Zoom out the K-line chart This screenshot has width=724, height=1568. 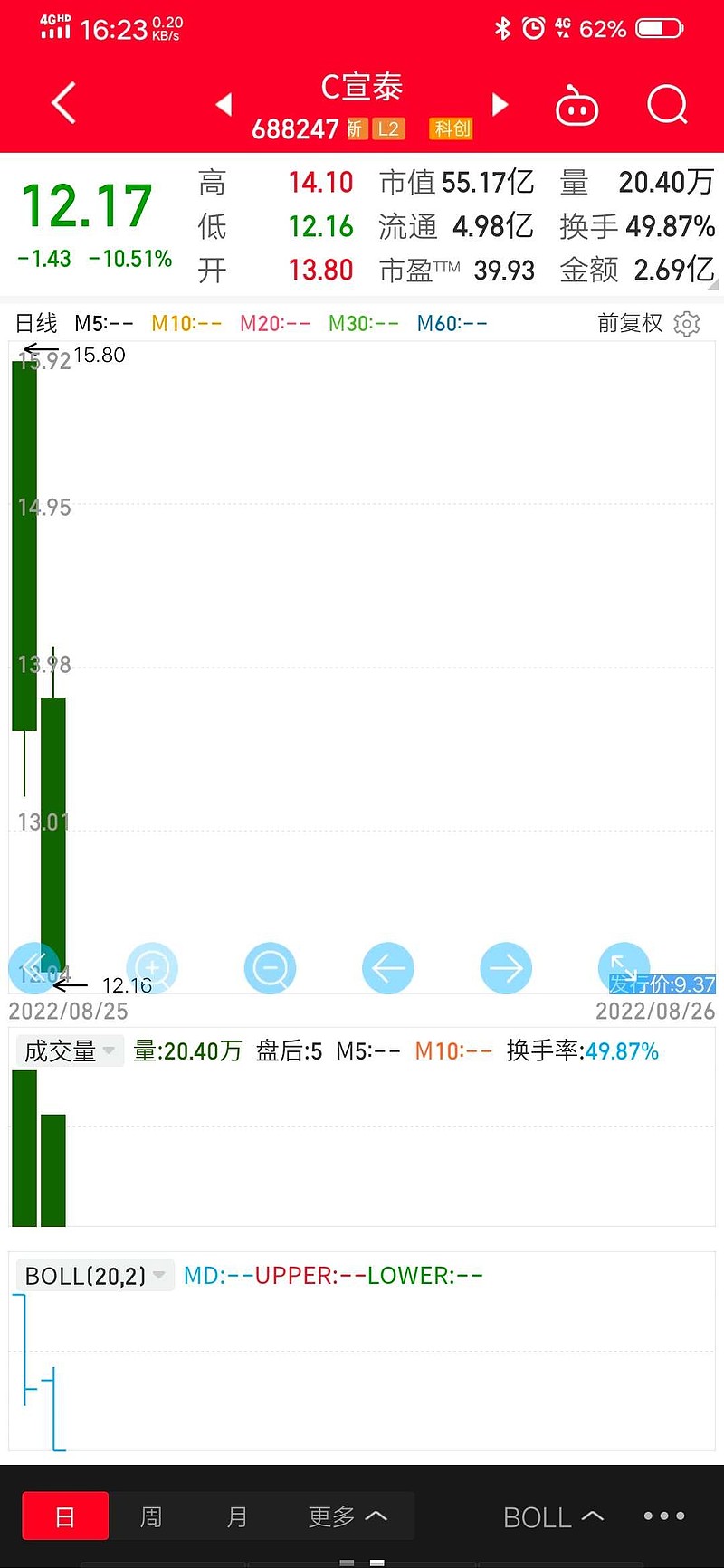[270, 968]
